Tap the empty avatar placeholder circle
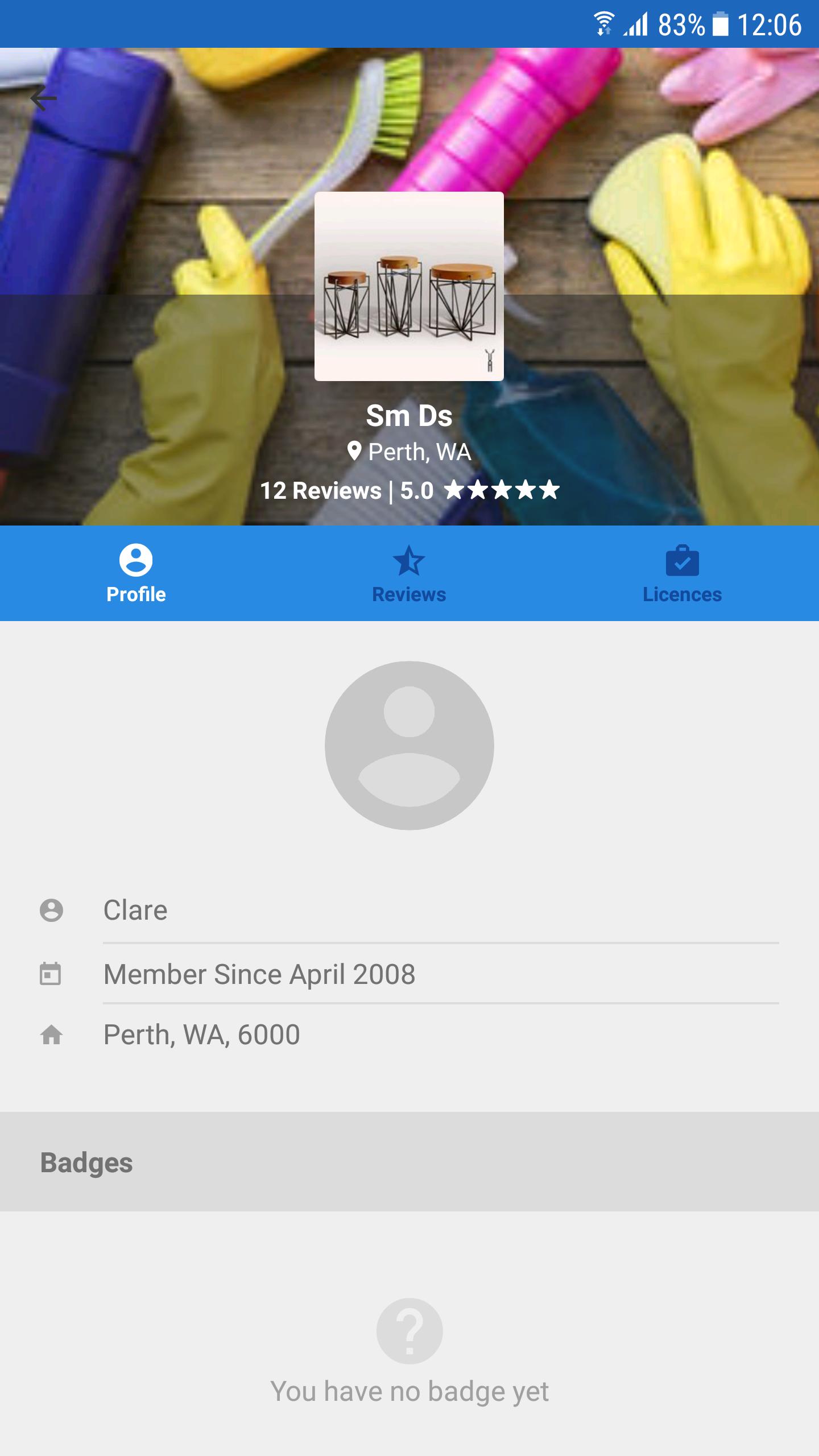Screen dimensions: 819x1456 click(409, 746)
